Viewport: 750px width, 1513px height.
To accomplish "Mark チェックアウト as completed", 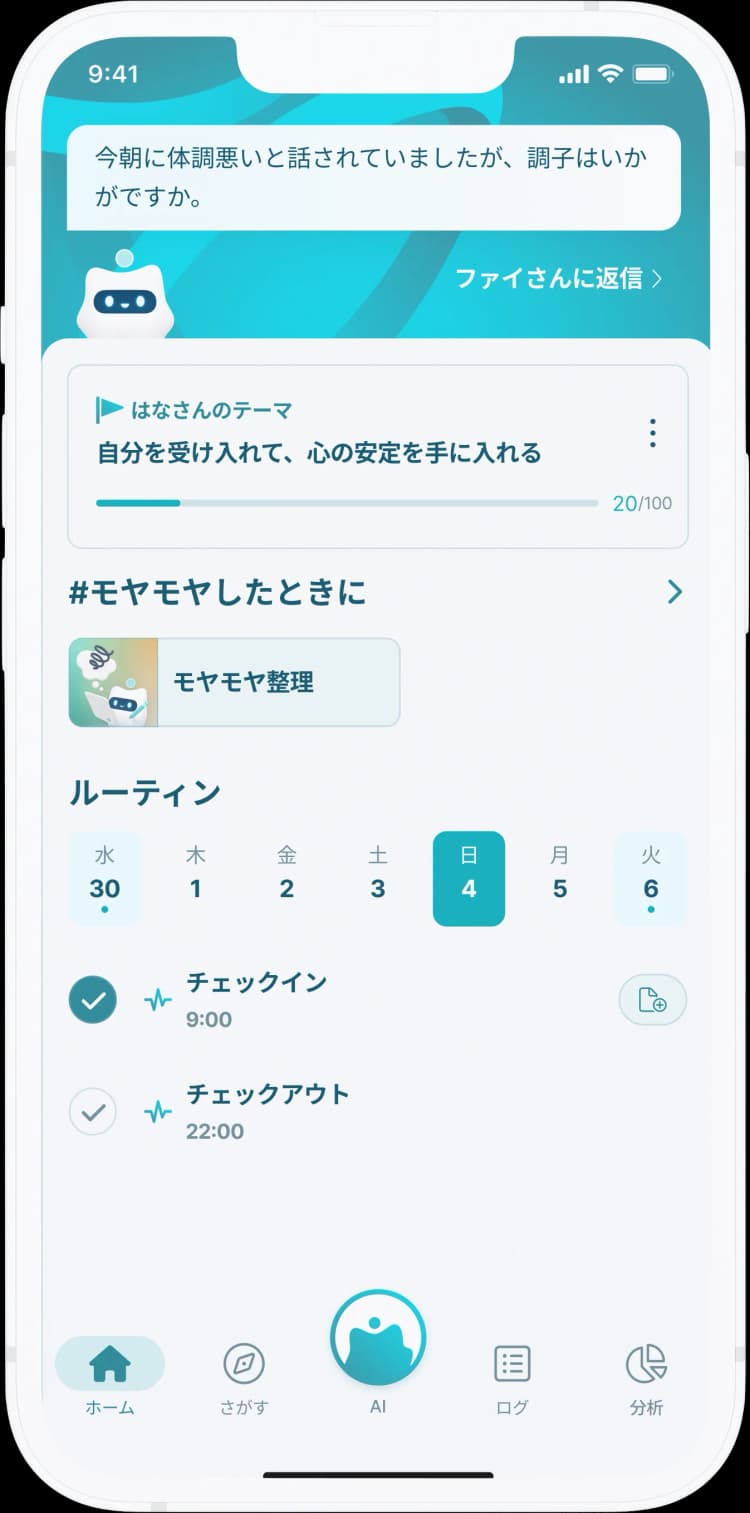I will (92, 1112).
